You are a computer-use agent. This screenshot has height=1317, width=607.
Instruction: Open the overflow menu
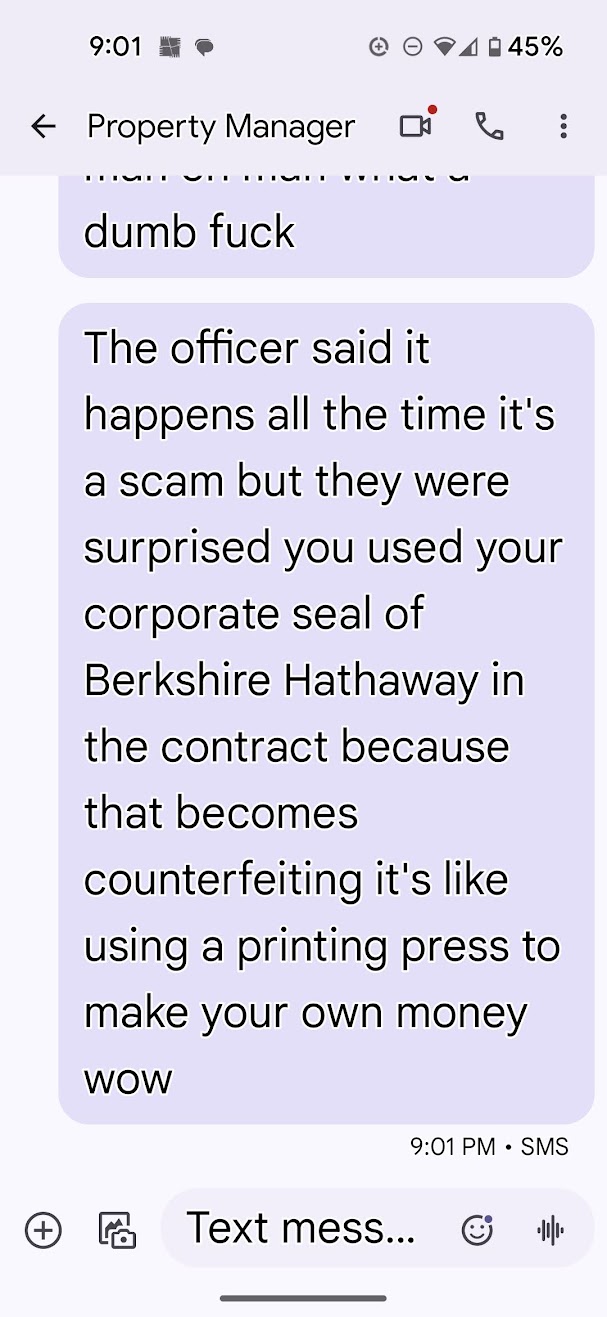[563, 126]
